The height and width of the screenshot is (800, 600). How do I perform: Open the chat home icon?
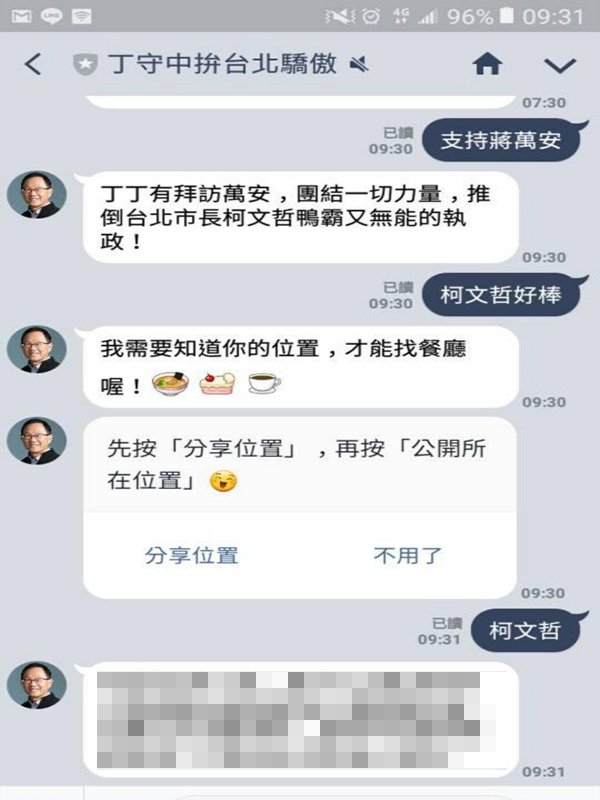point(487,65)
